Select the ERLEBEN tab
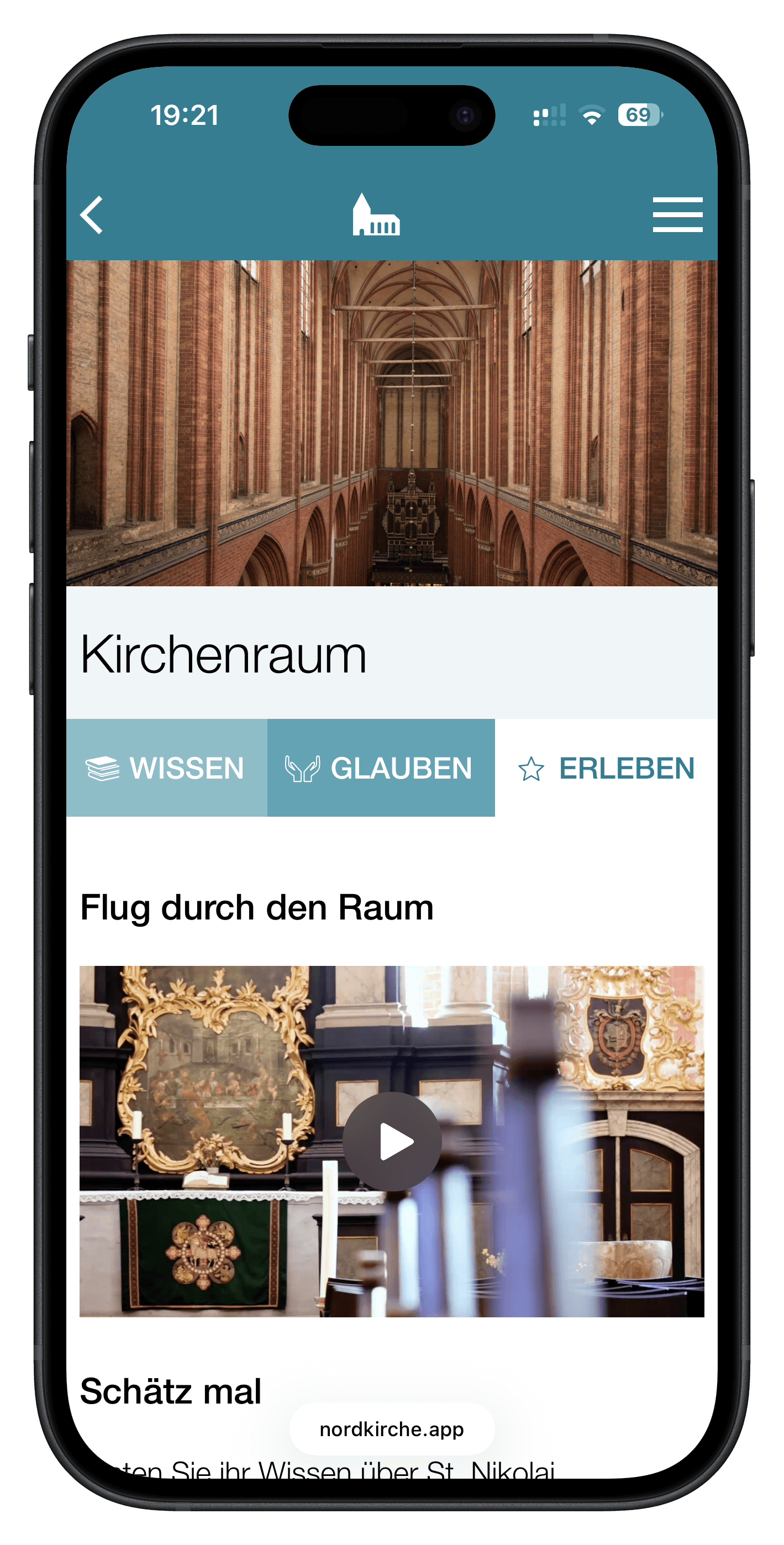This screenshot has width=784, height=1545. (606, 768)
